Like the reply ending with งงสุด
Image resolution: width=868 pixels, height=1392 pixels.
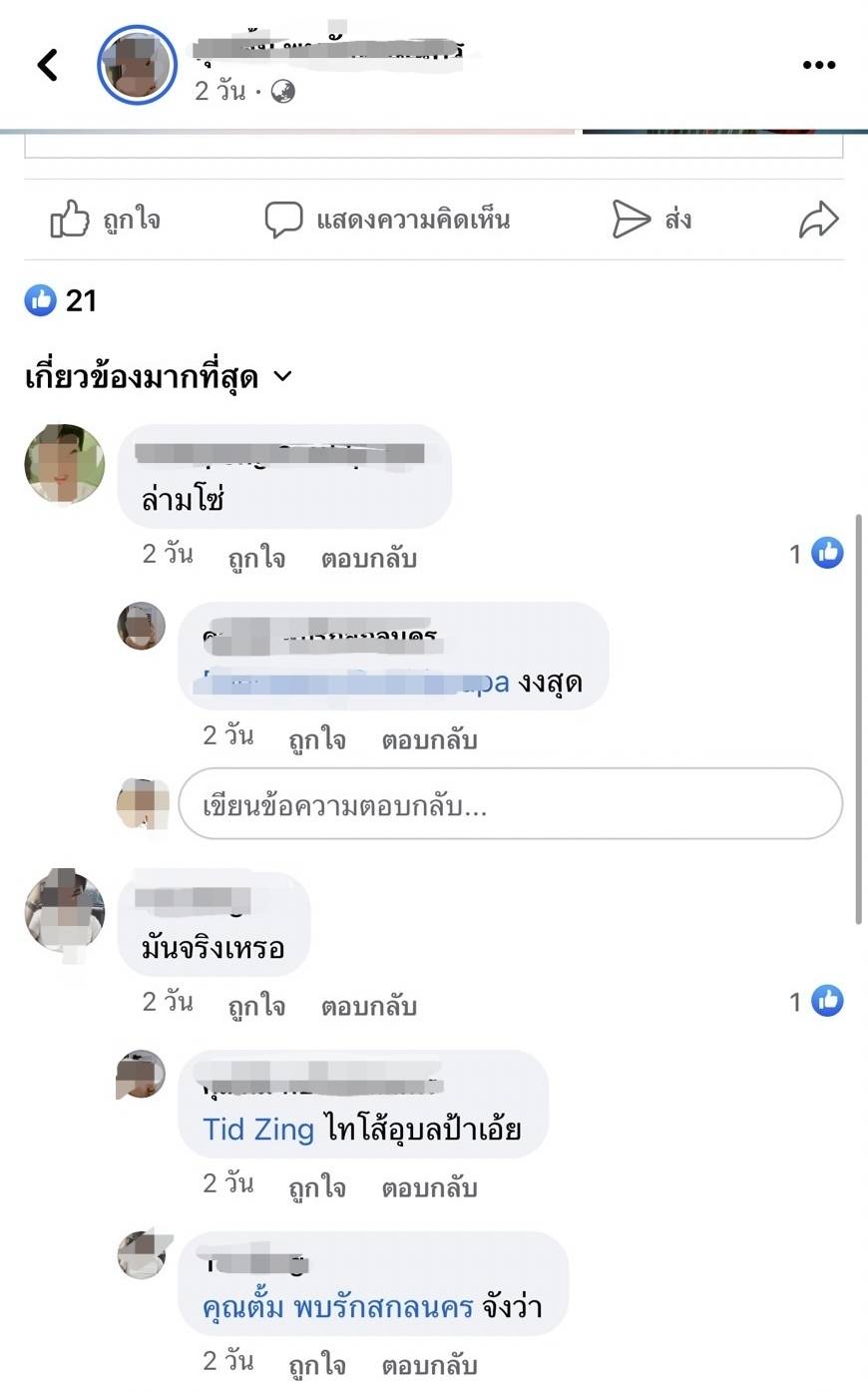[317, 739]
